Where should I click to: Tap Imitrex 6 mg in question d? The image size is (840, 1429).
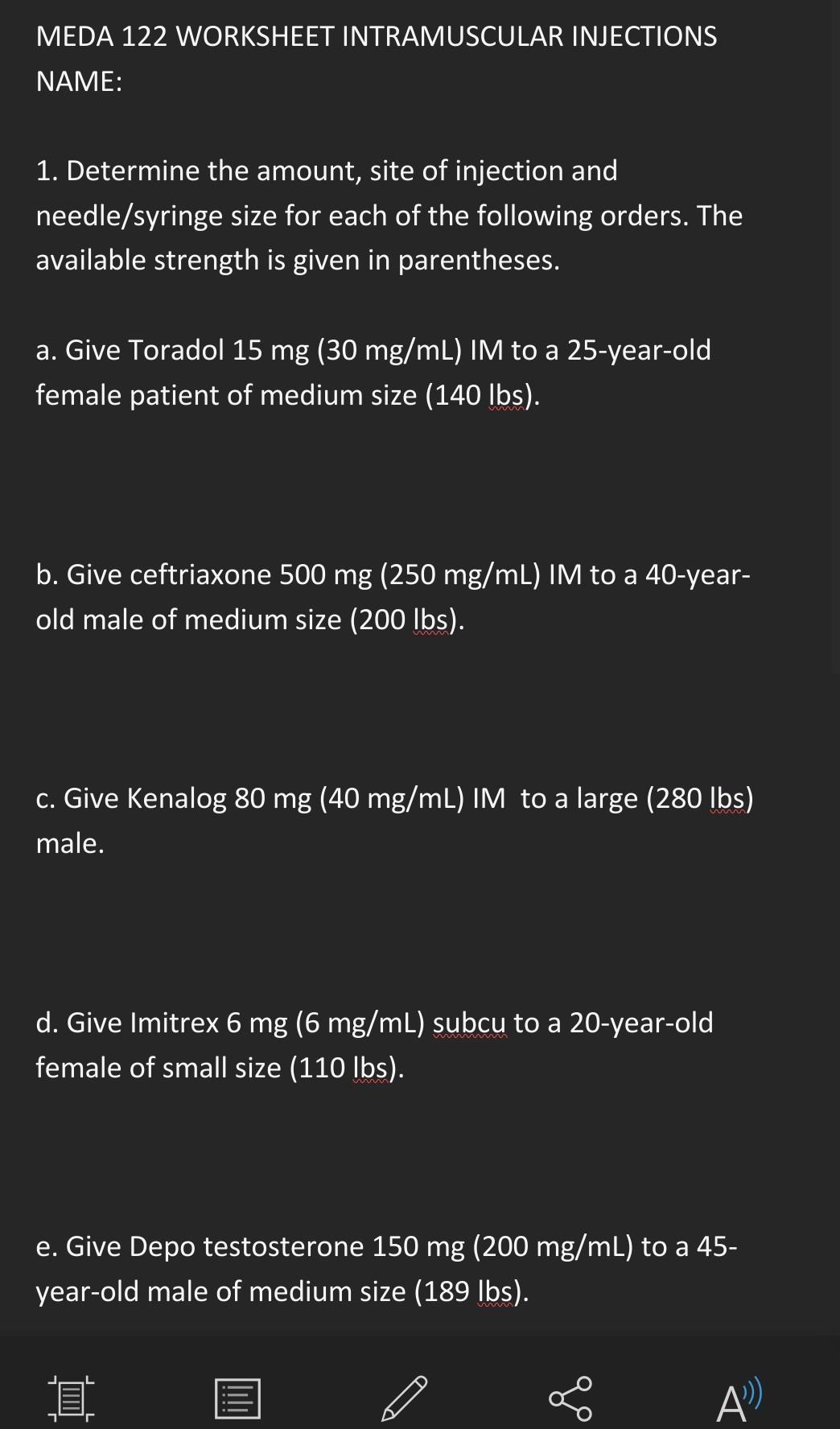tap(204, 1023)
